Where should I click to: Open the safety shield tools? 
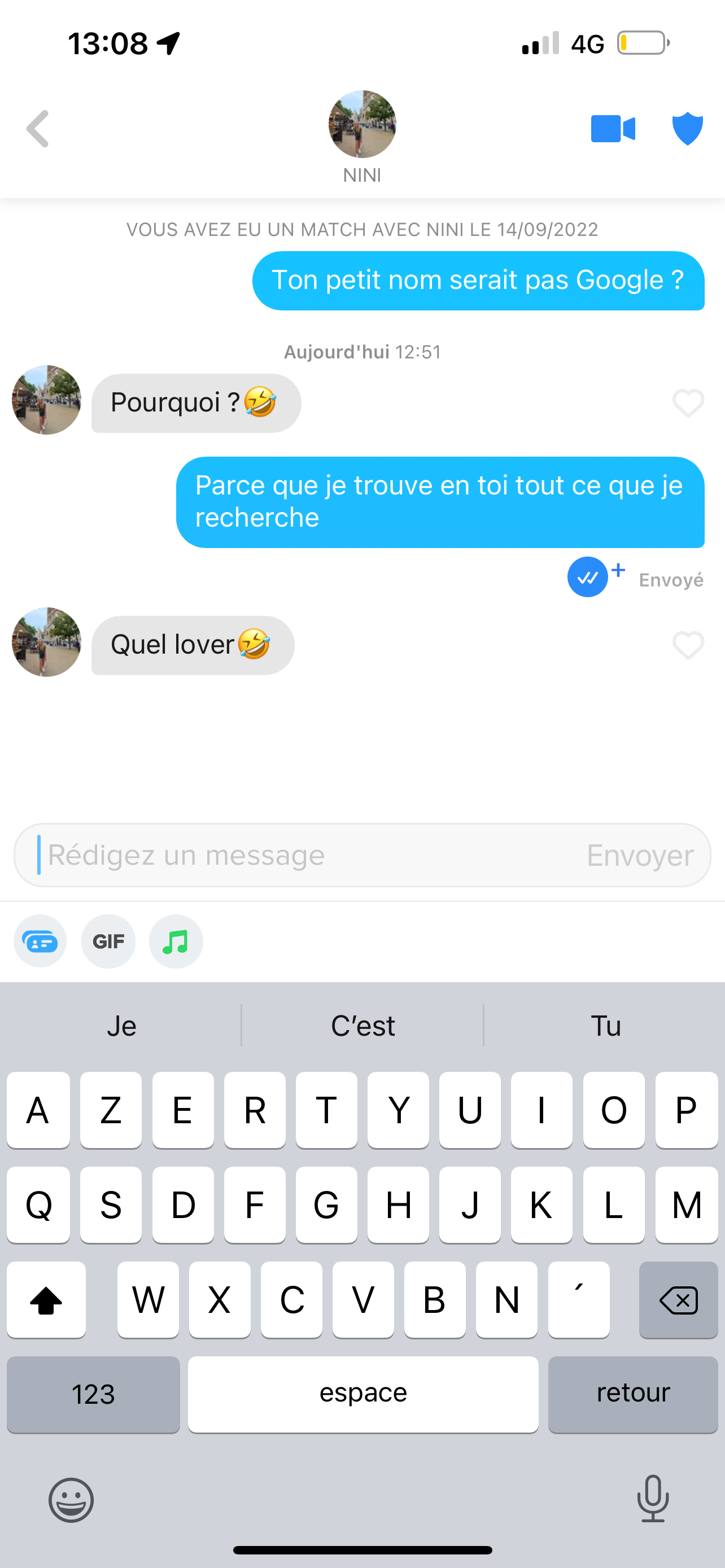[687, 129]
